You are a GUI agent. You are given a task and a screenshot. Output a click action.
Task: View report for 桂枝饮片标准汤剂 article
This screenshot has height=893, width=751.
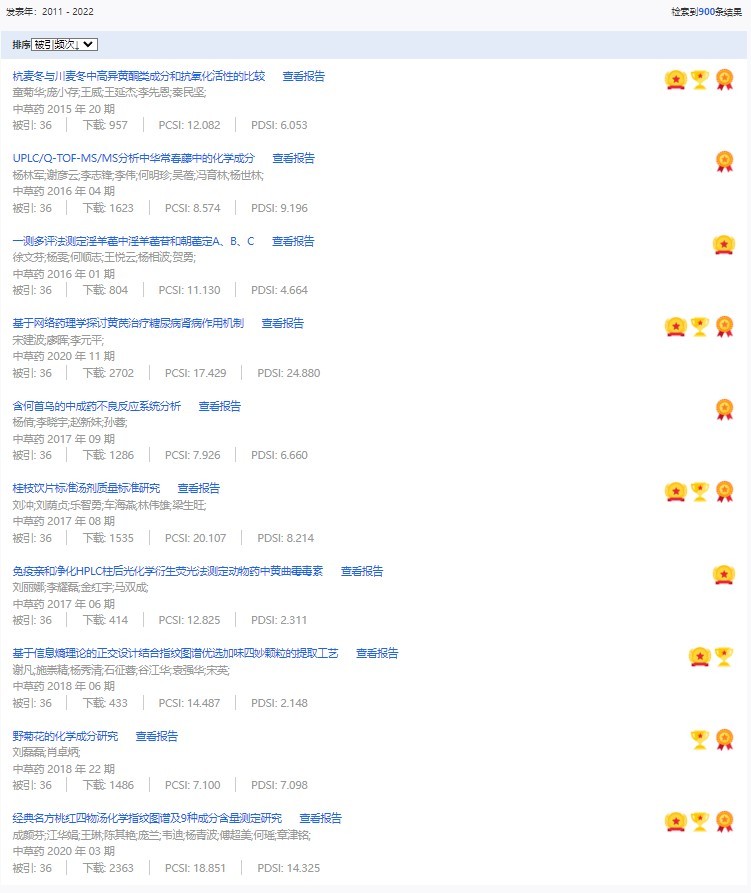pyautogui.click(x=199, y=488)
